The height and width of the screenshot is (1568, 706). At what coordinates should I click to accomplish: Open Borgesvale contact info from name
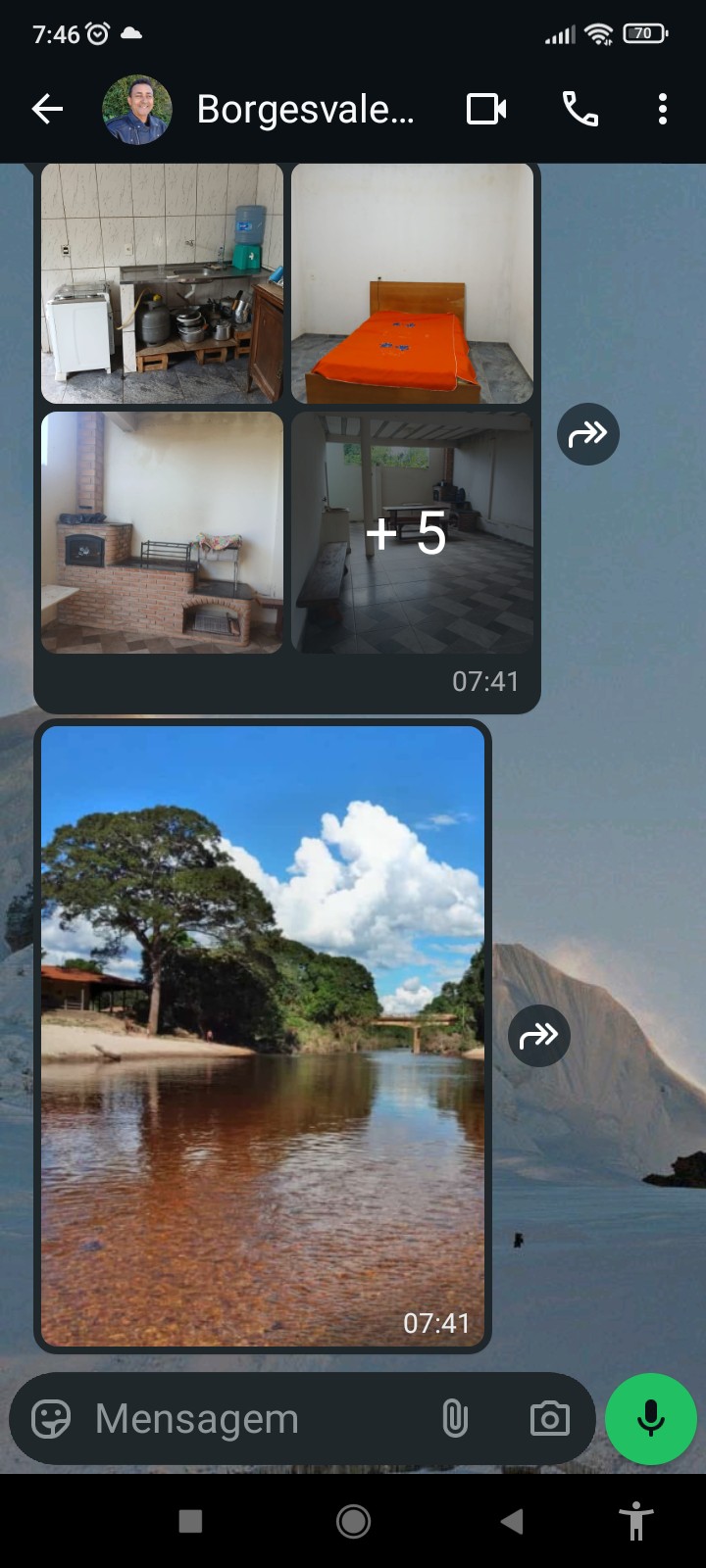coord(305,109)
